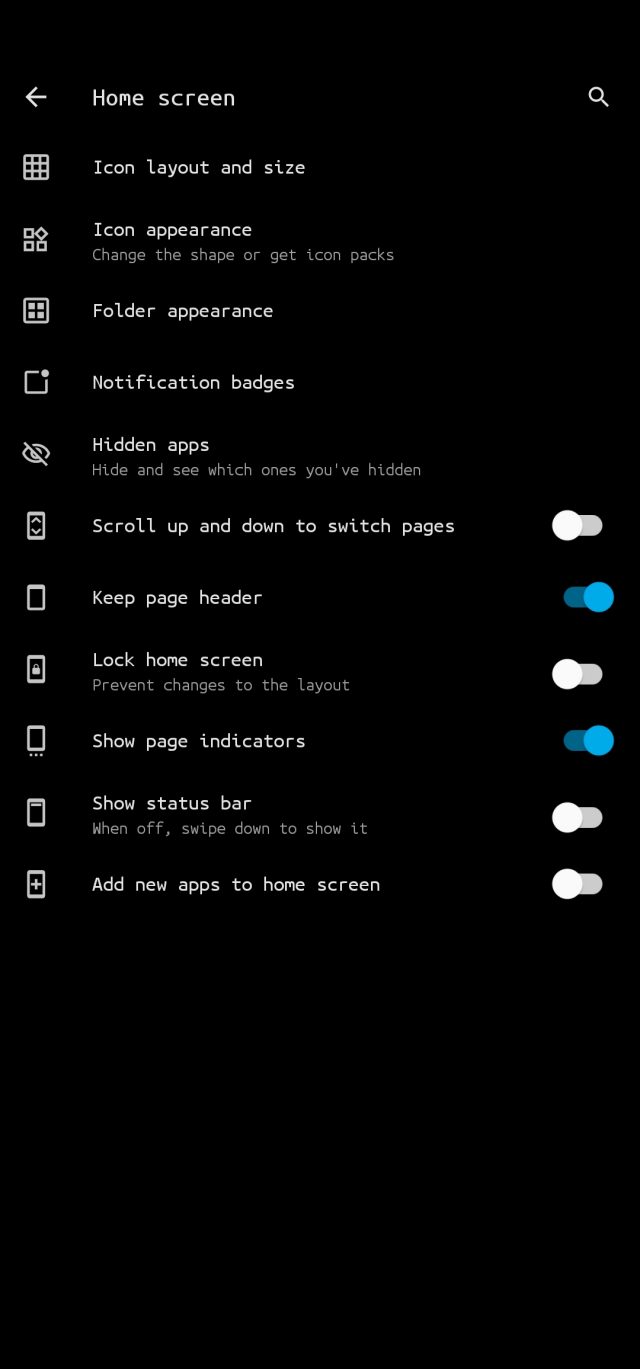The width and height of the screenshot is (640, 1369).
Task: Disable Show page indicators
Action: 588,741
